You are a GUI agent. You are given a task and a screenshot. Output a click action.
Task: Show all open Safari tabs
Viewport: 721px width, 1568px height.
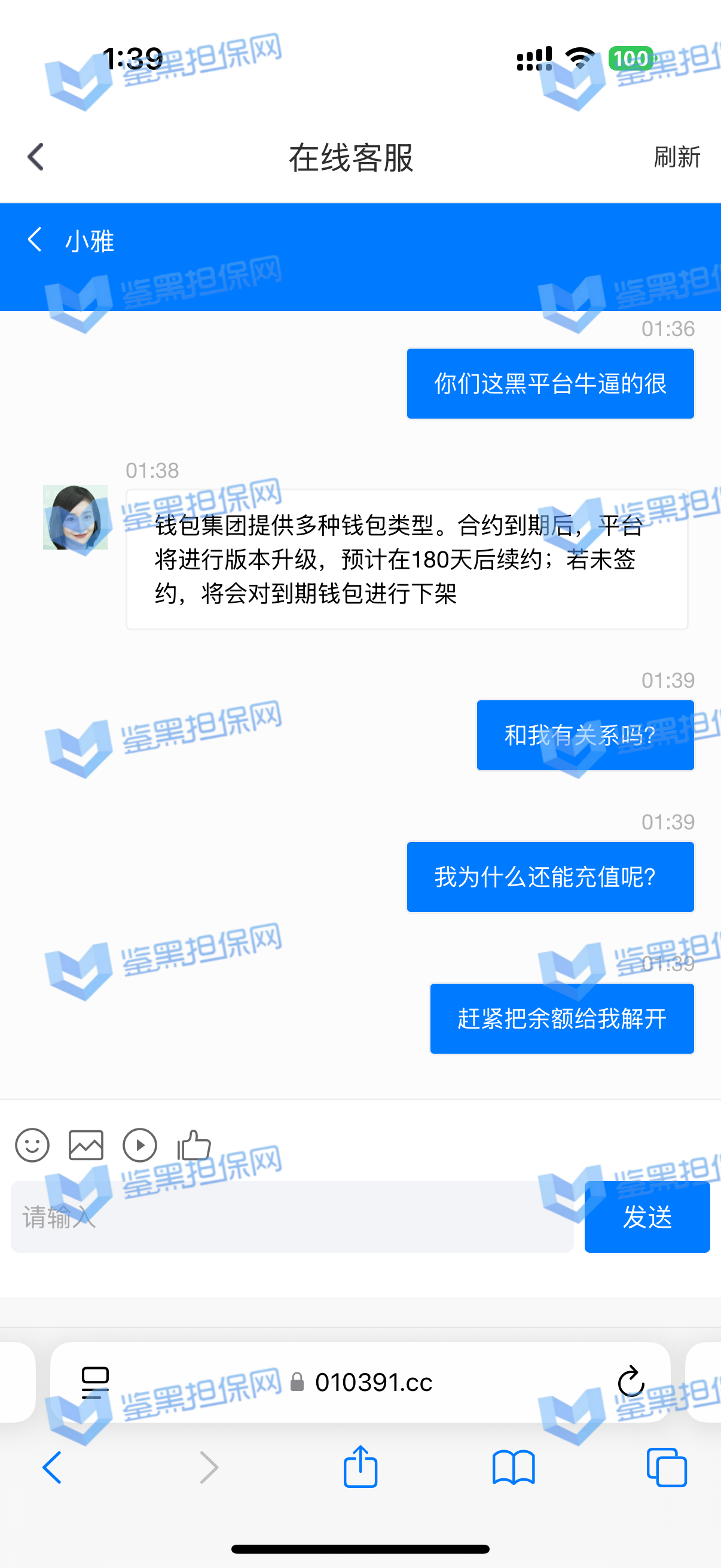click(667, 1468)
